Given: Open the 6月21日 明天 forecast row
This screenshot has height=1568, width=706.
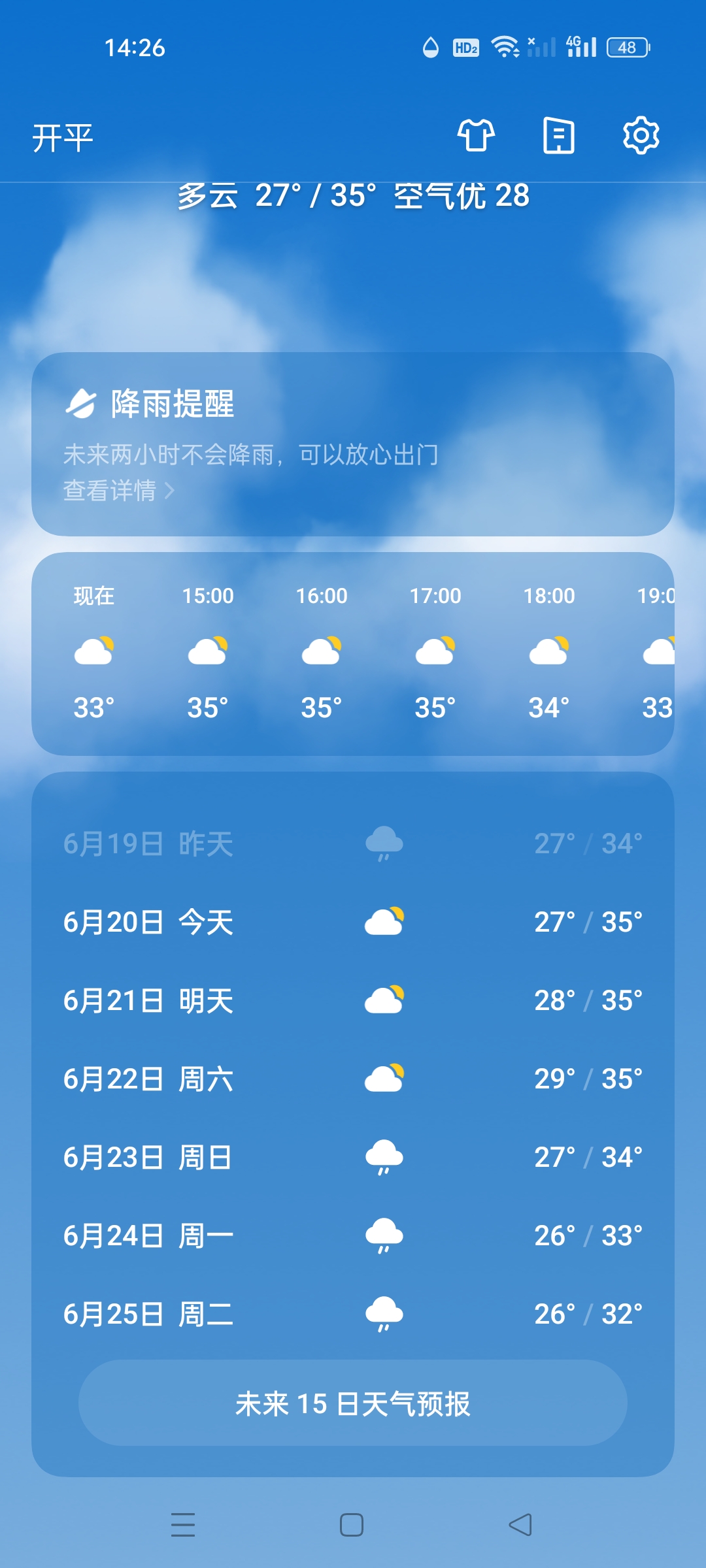Looking at the screenshot, I should click(353, 1000).
